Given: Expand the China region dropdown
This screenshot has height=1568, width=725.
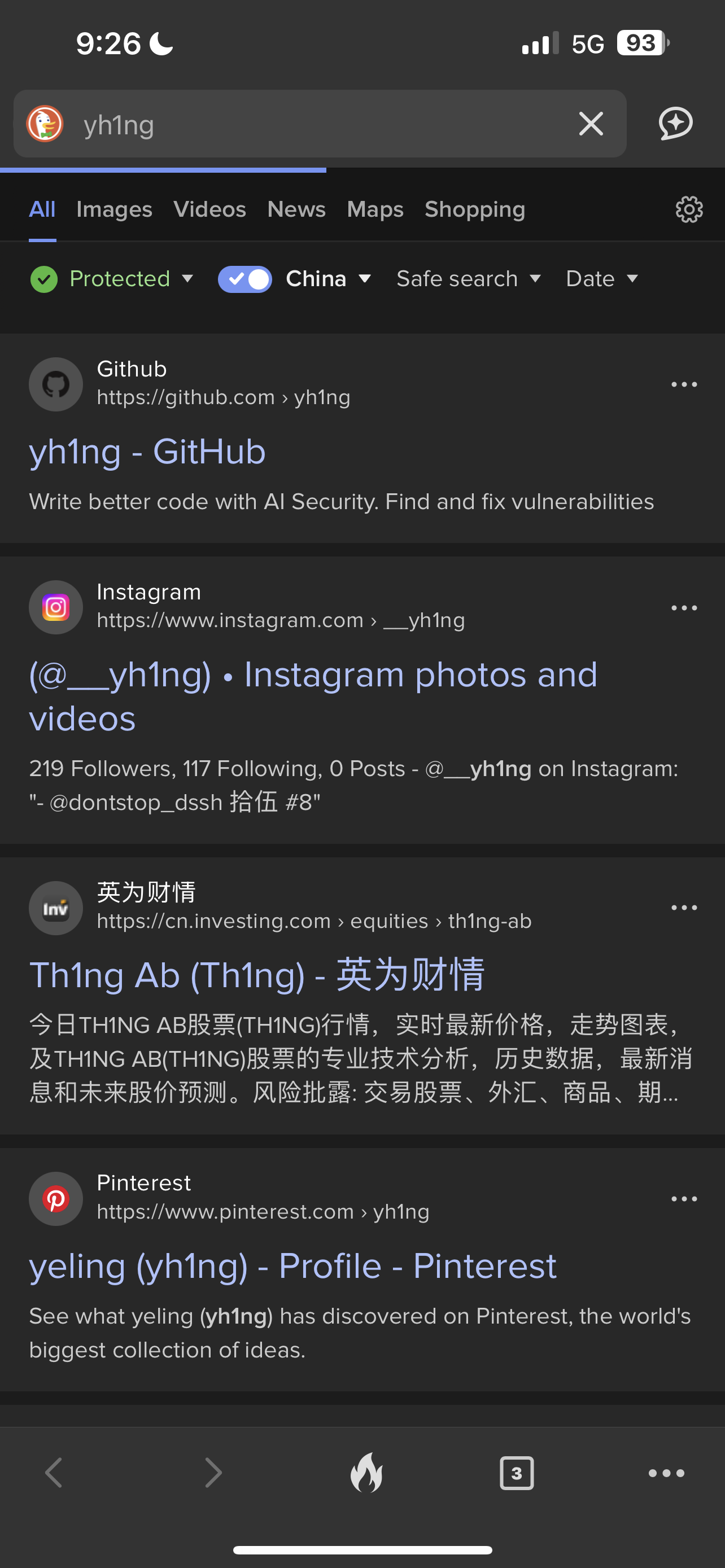Looking at the screenshot, I should pos(329,279).
